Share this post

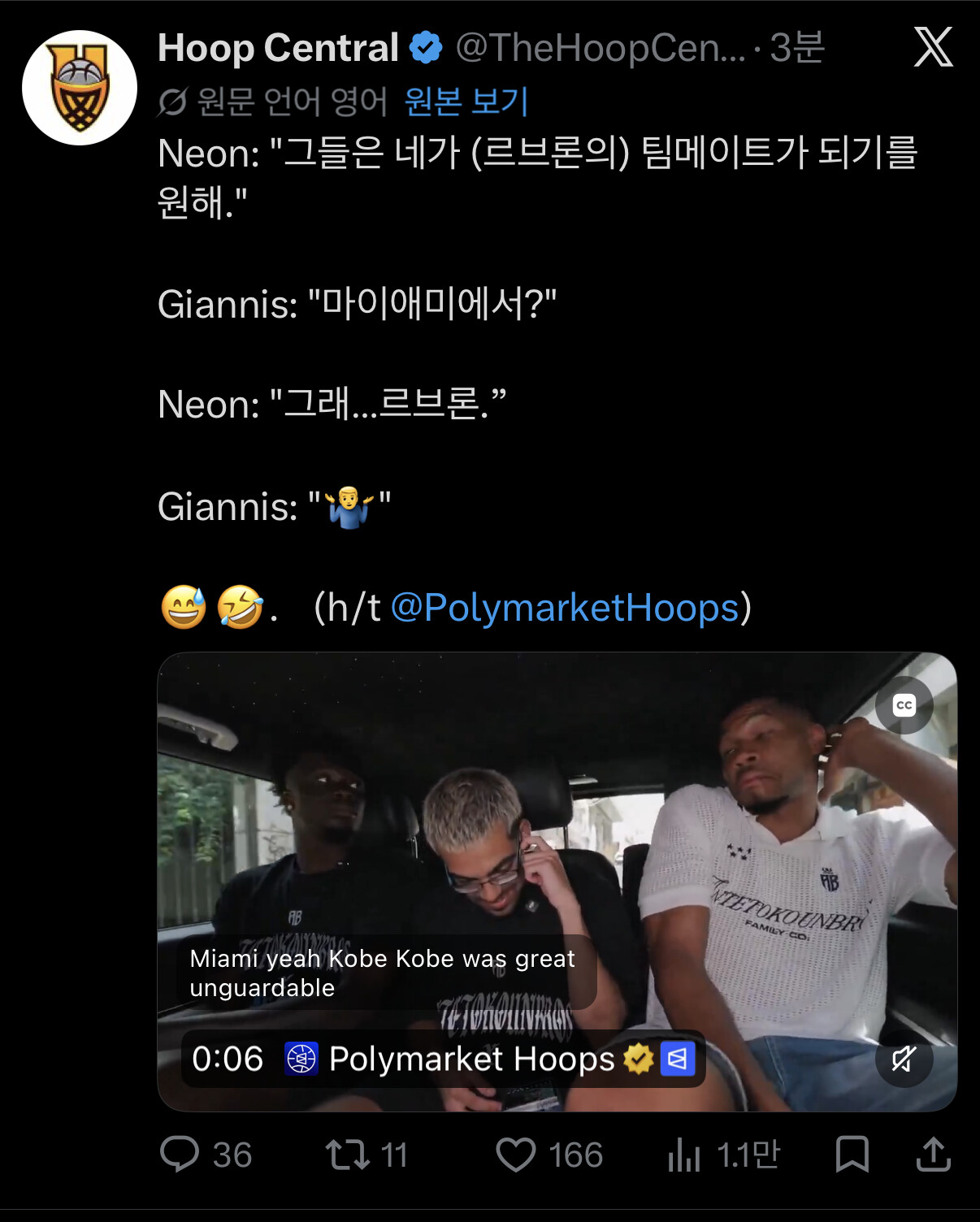(x=933, y=1155)
